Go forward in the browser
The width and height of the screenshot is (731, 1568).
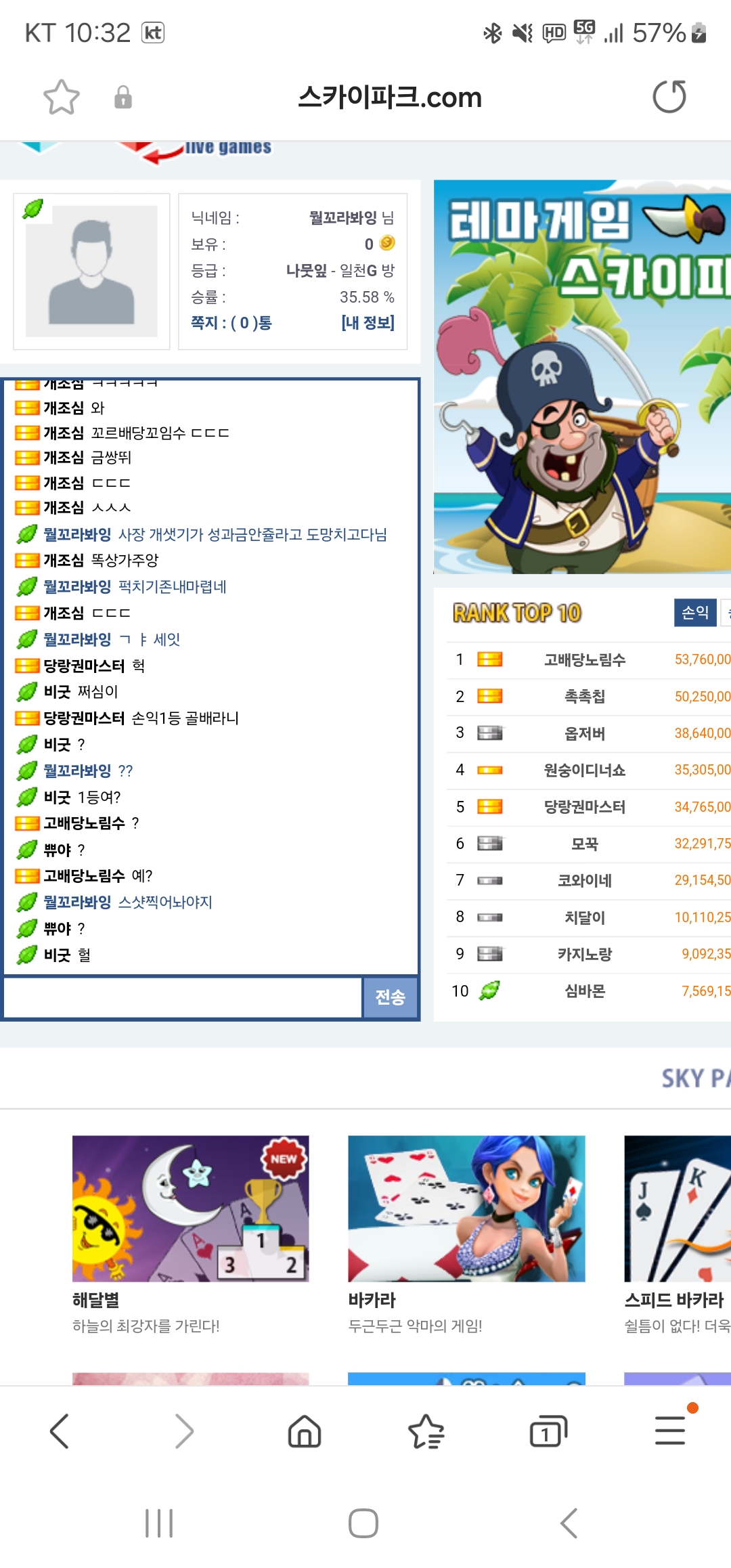183,1431
